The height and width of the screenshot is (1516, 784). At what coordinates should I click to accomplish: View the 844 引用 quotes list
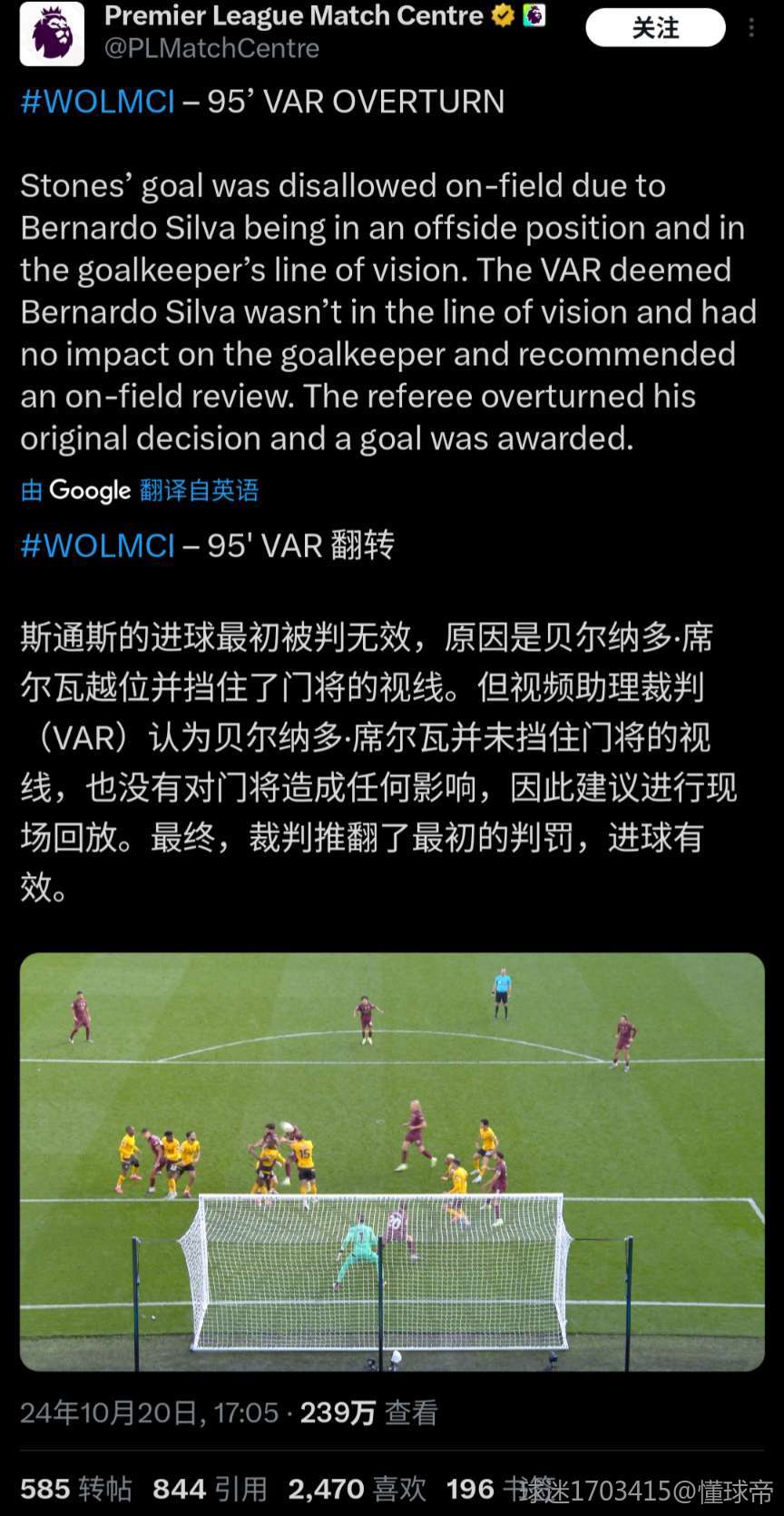click(210, 1489)
